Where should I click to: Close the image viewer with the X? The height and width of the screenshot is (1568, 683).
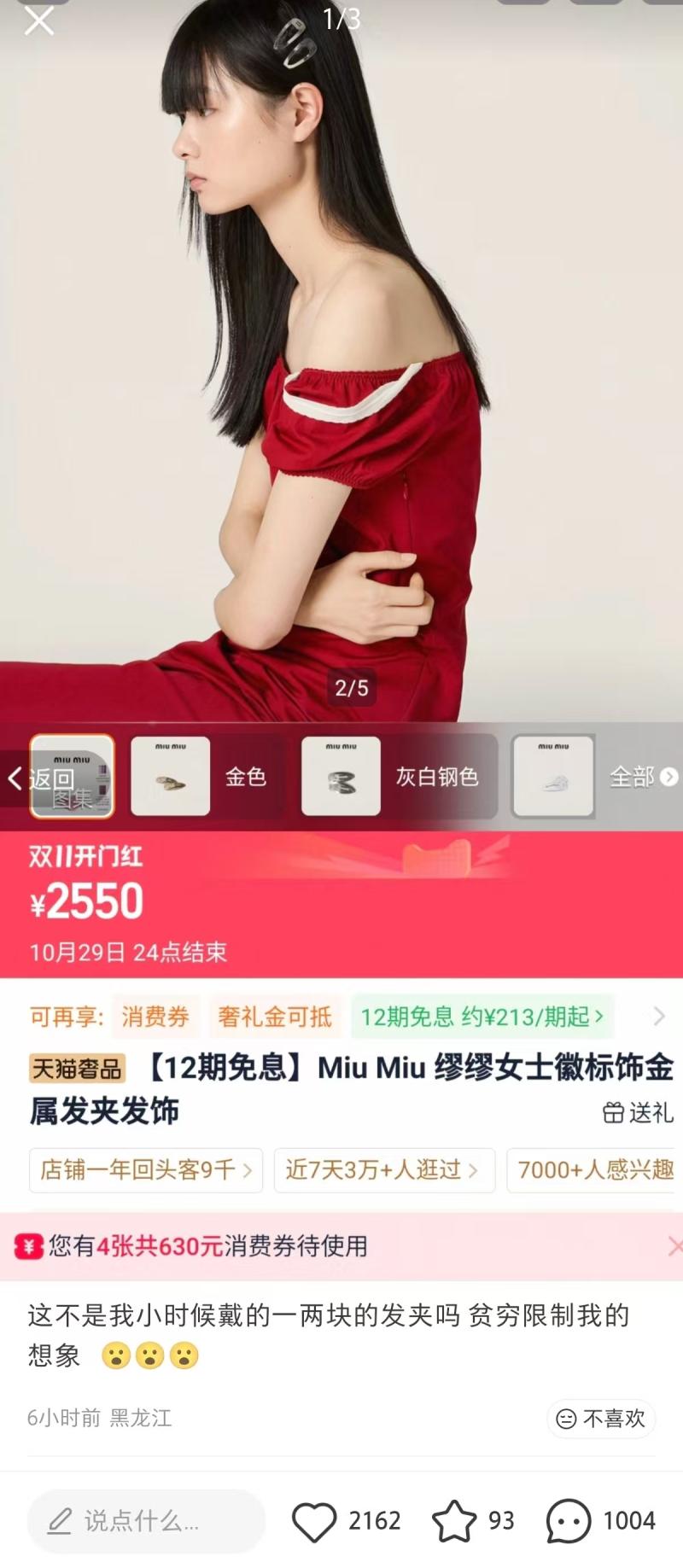point(39,20)
